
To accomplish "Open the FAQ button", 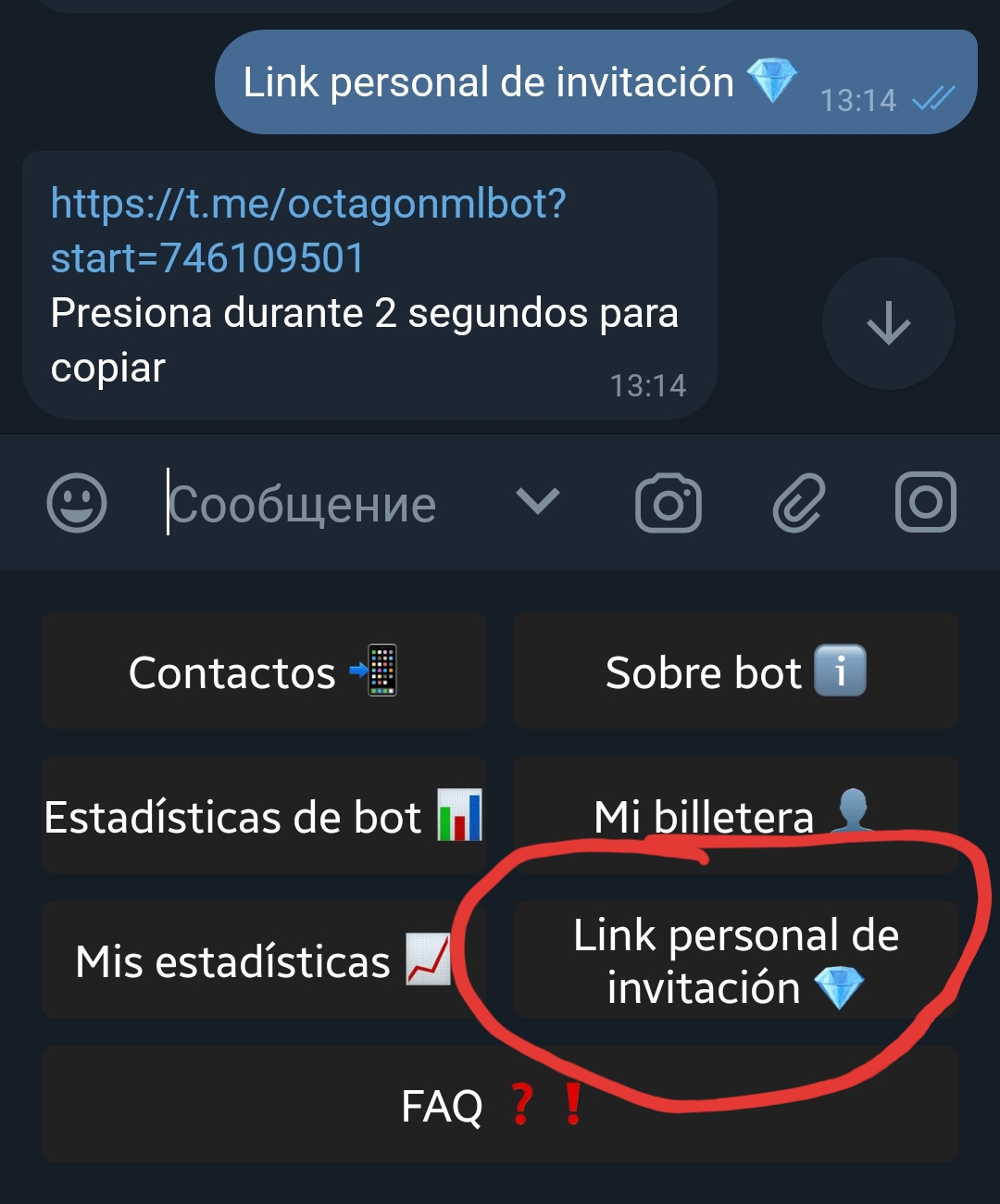I will tap(499, 1105).
